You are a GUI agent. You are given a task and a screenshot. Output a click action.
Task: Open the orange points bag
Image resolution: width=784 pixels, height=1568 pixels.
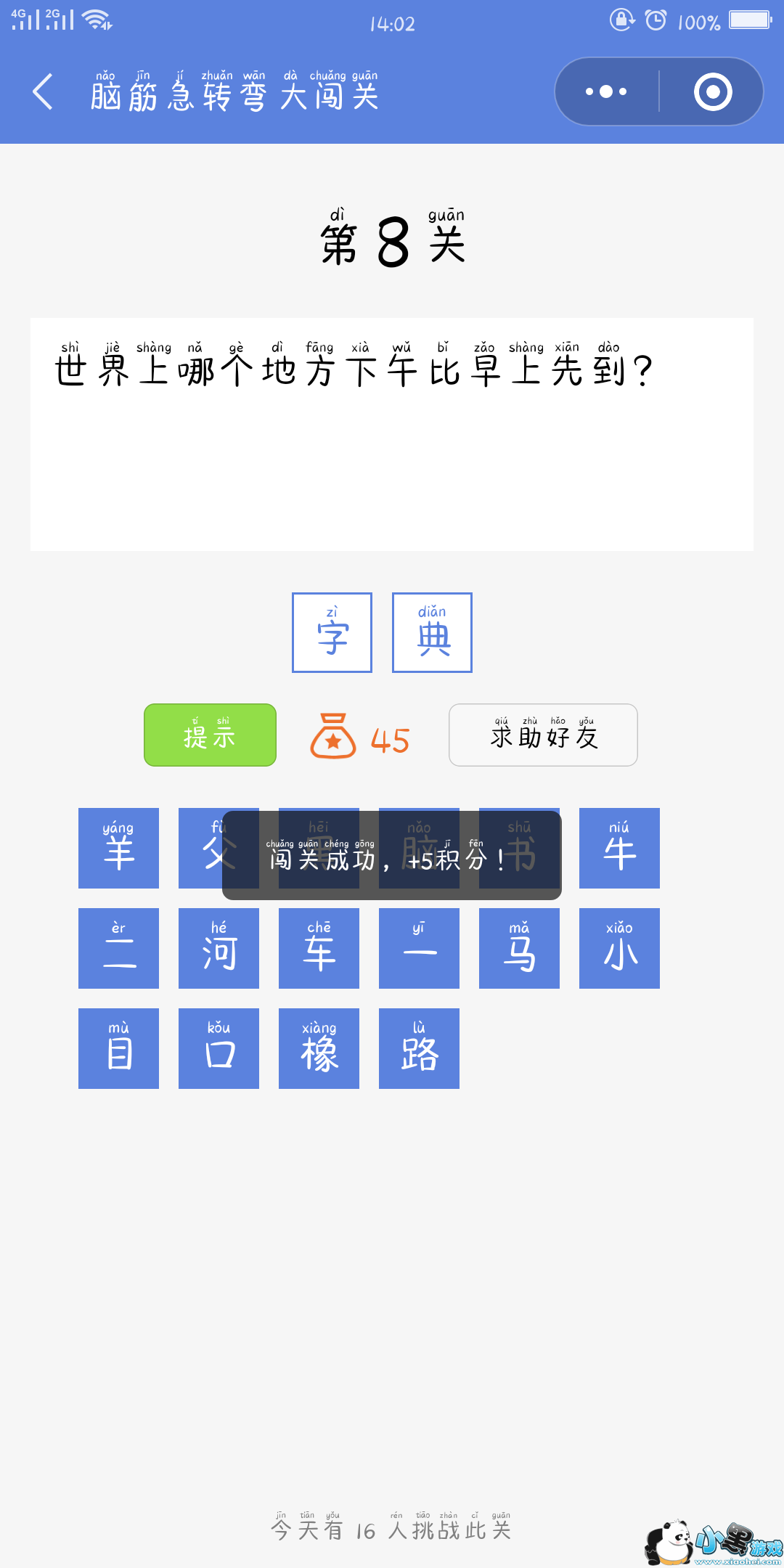[x=333, y=736]
